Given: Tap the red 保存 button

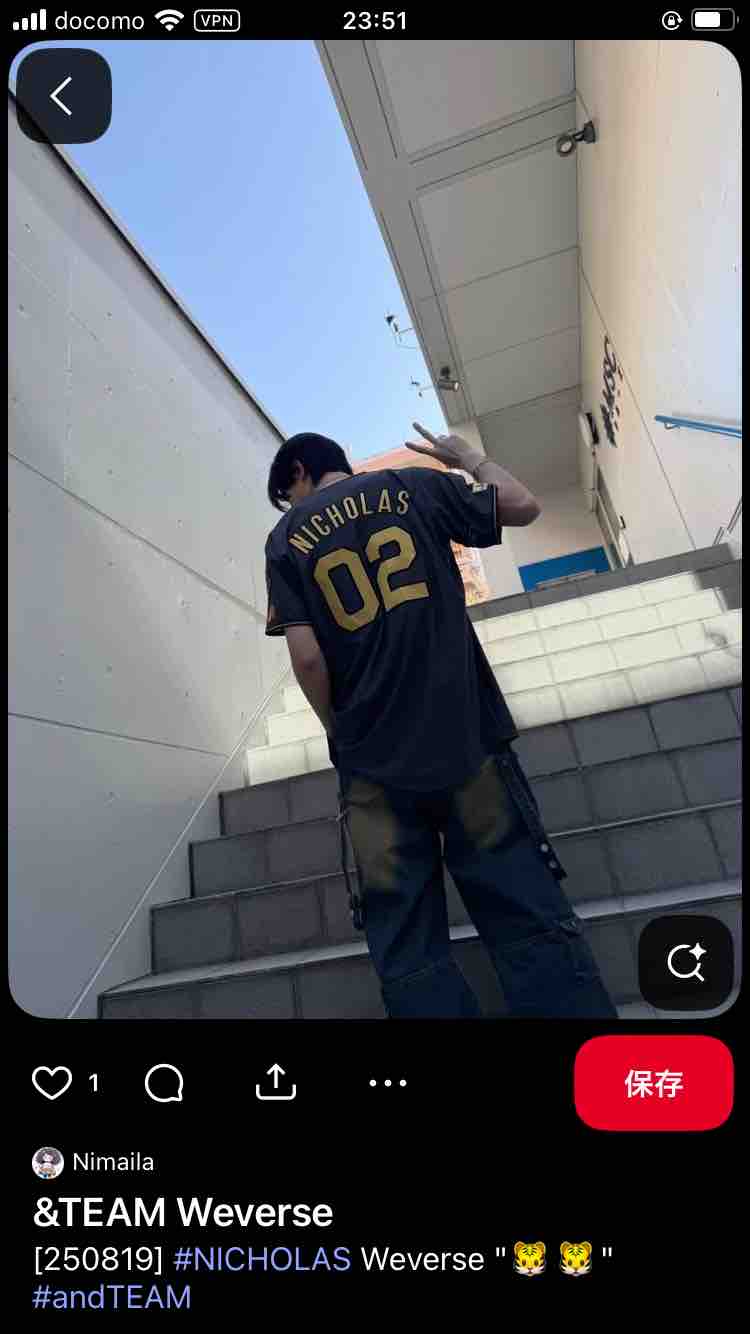Looking at the screenshot, I should (653, 1083).
